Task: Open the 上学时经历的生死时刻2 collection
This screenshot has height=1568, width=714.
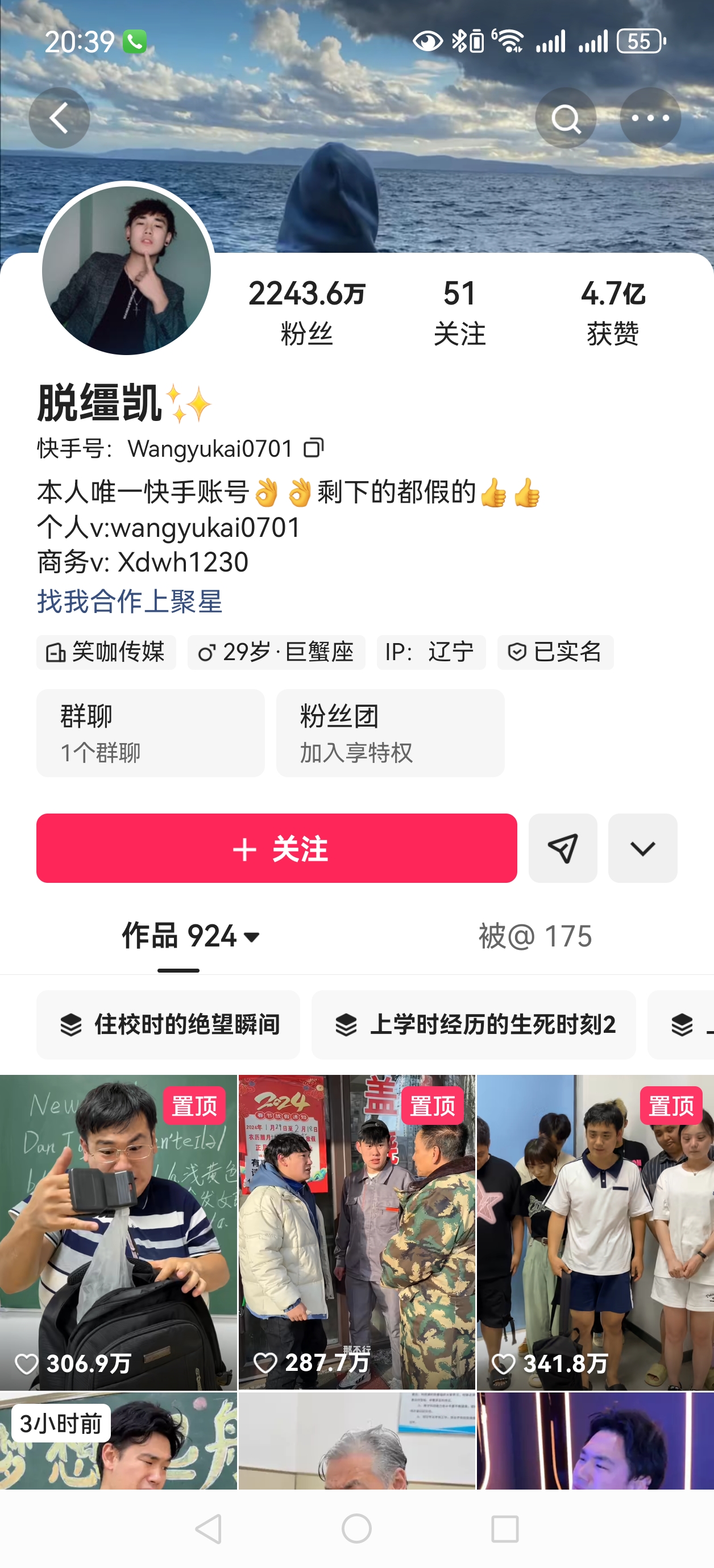Action: [x=474, y=1025]
